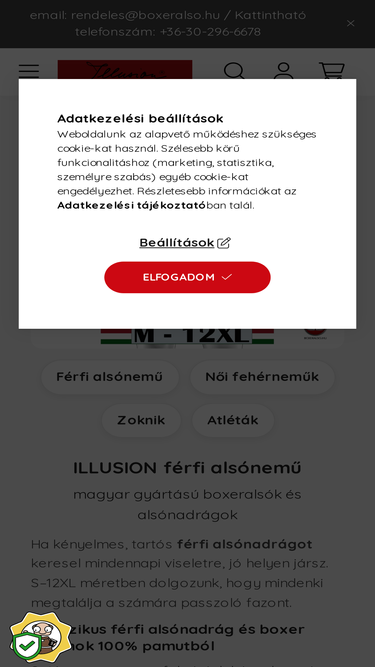Select the Férfi alsónemű category chip
Screen dimensions: 375x667
tap(110, 377)
